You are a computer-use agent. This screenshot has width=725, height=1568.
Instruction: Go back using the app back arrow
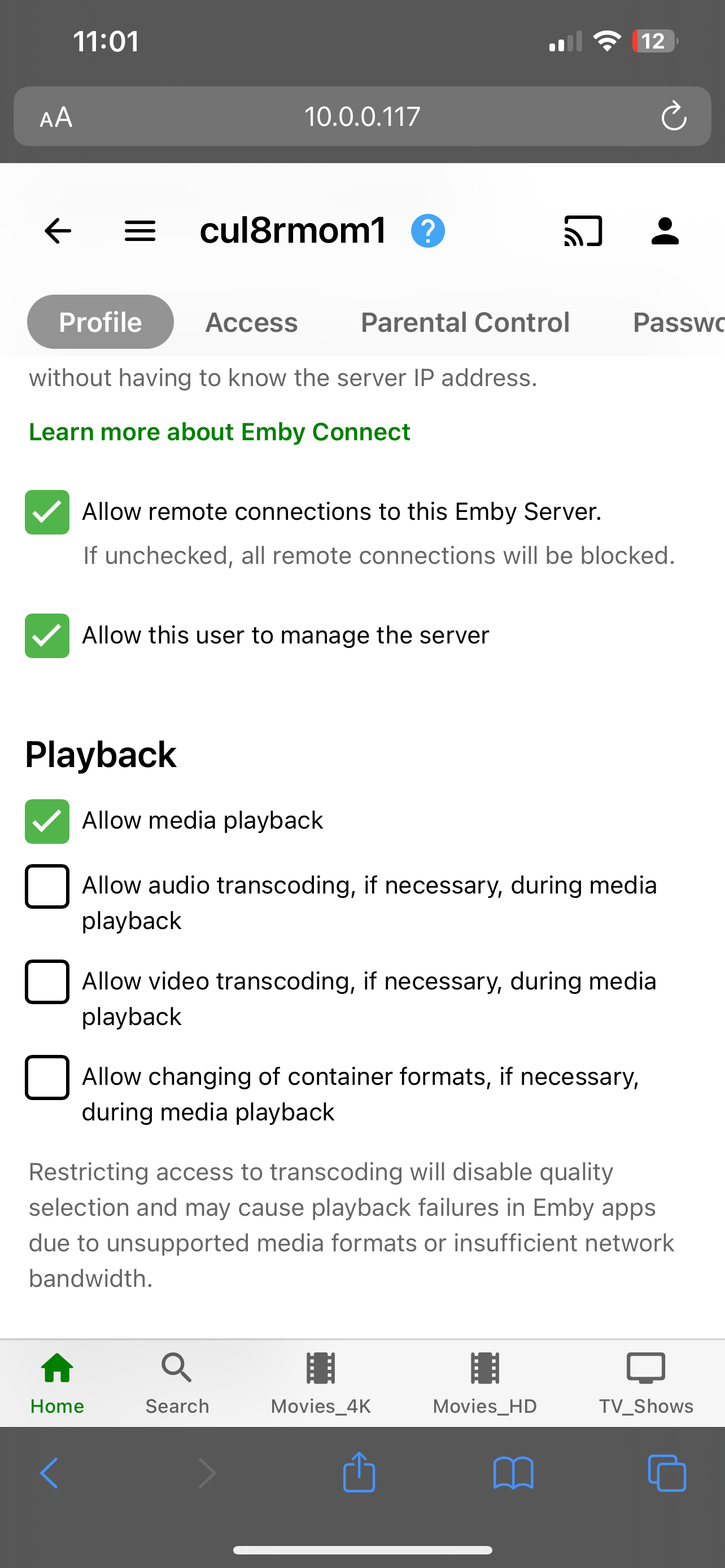point(58,231)
